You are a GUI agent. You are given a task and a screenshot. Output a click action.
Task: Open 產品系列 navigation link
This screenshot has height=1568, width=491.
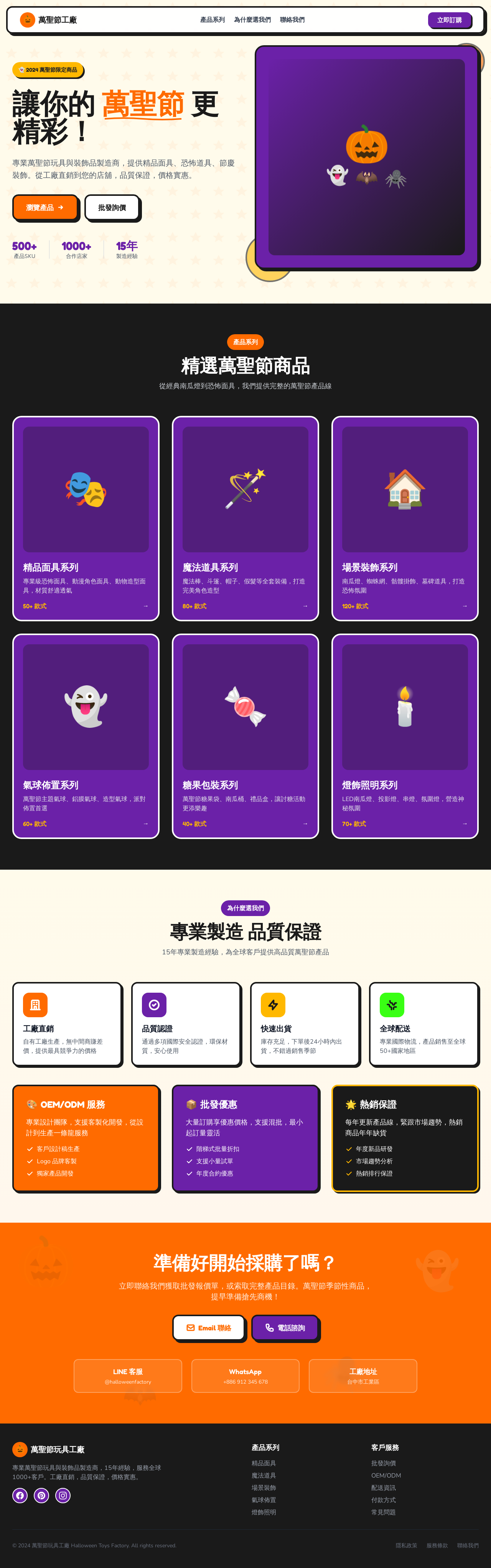pyautogui.click(x=212, y=20)
